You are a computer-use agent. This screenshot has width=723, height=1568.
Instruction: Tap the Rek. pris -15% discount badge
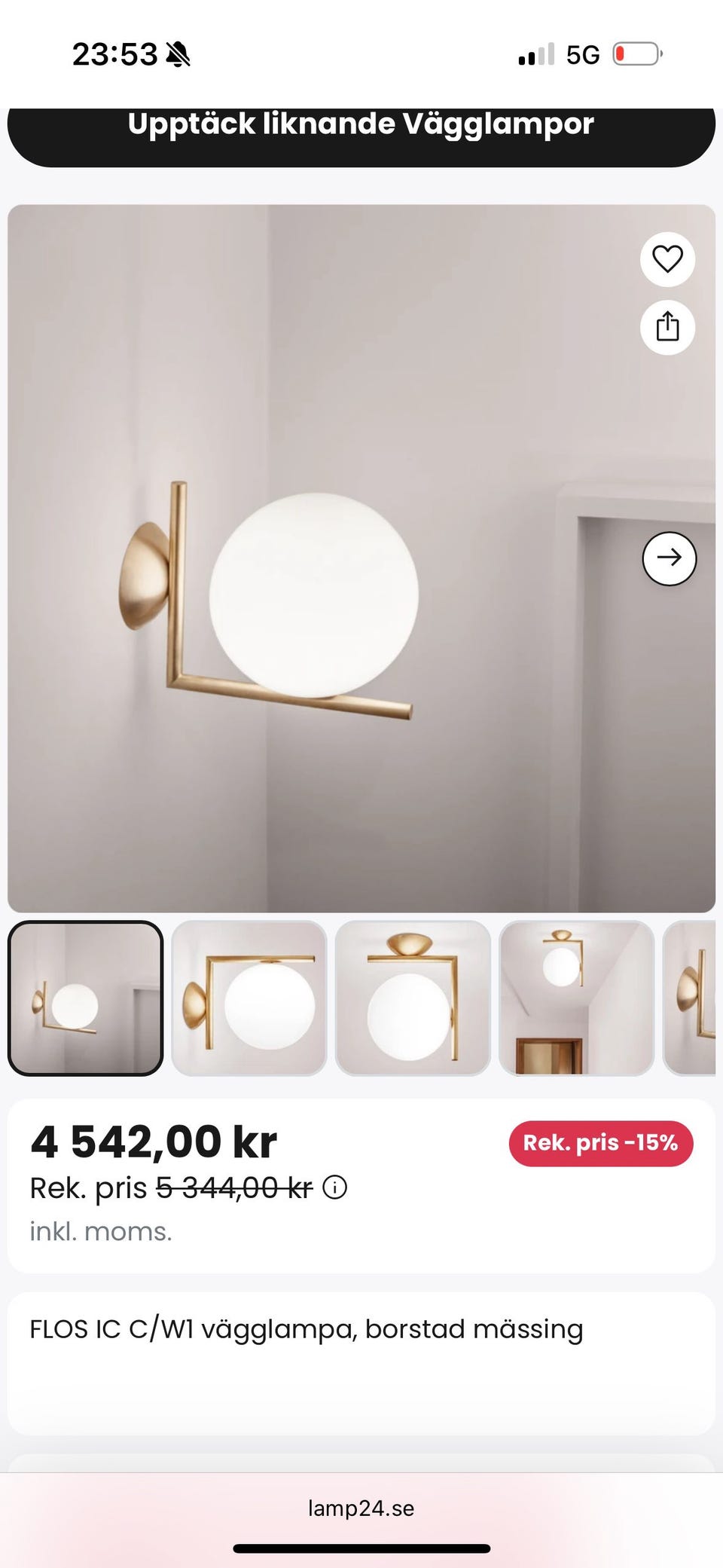(599, 1143)
